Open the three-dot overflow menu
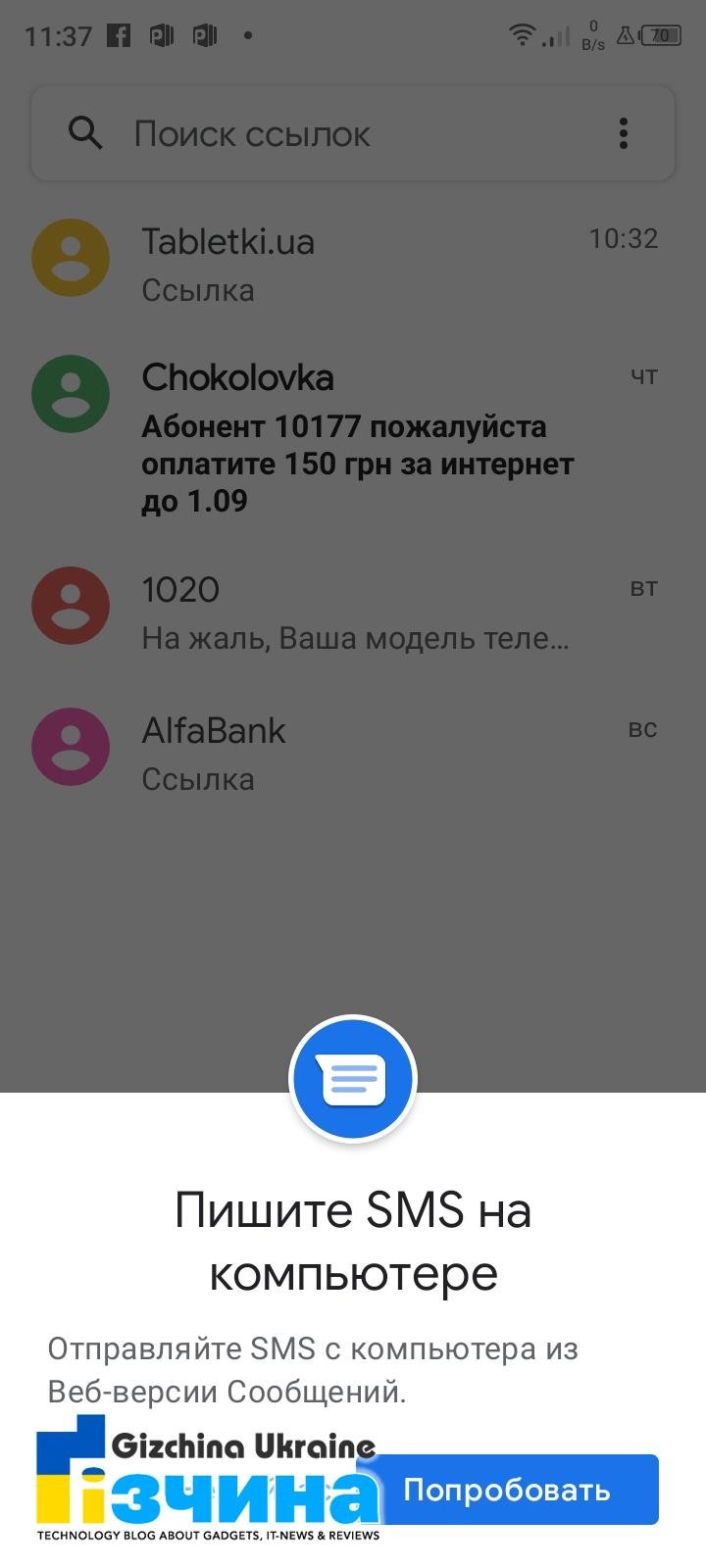 (623, 133)
